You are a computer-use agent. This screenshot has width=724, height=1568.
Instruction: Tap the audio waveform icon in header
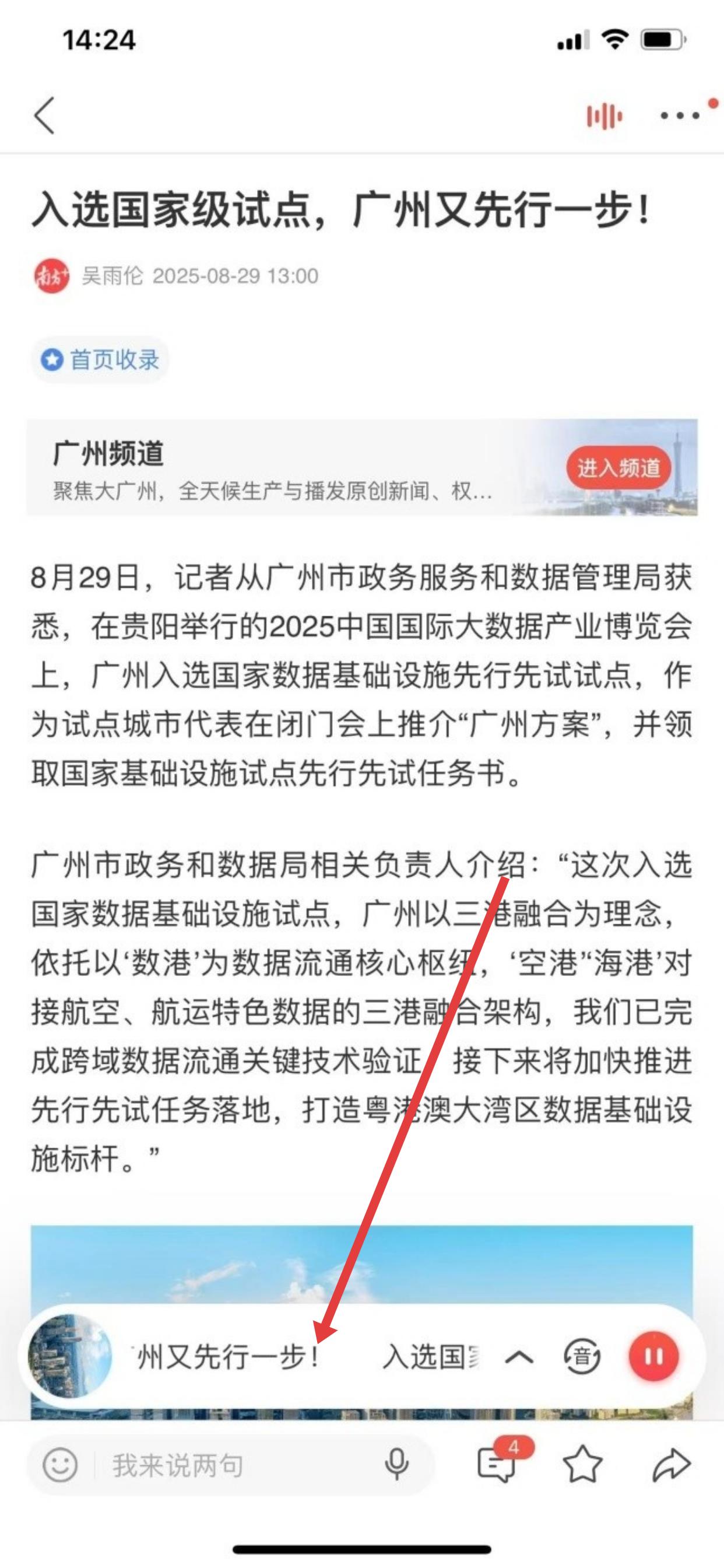click(603, 116)
